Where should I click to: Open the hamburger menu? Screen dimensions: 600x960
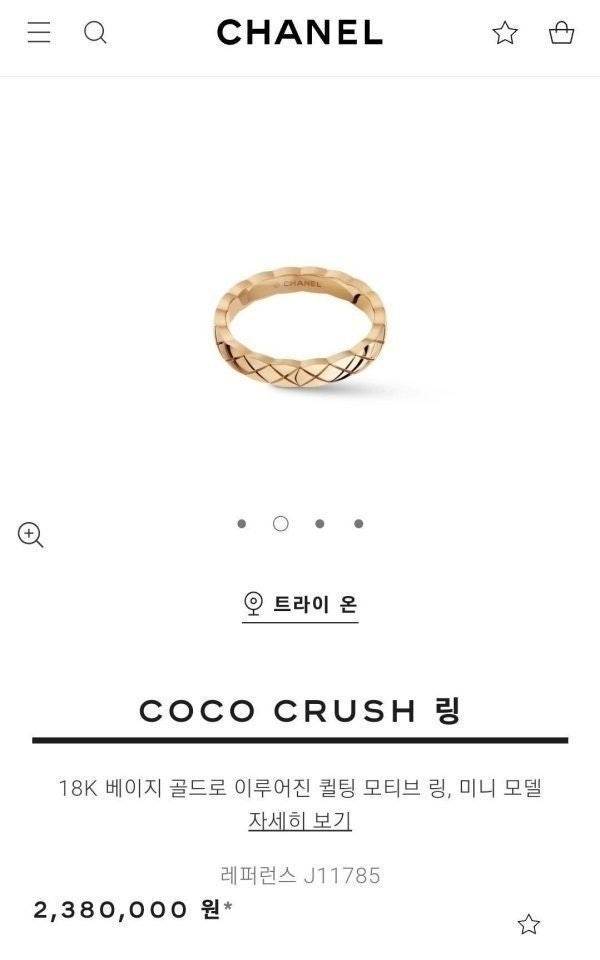(x=39, y=33)
